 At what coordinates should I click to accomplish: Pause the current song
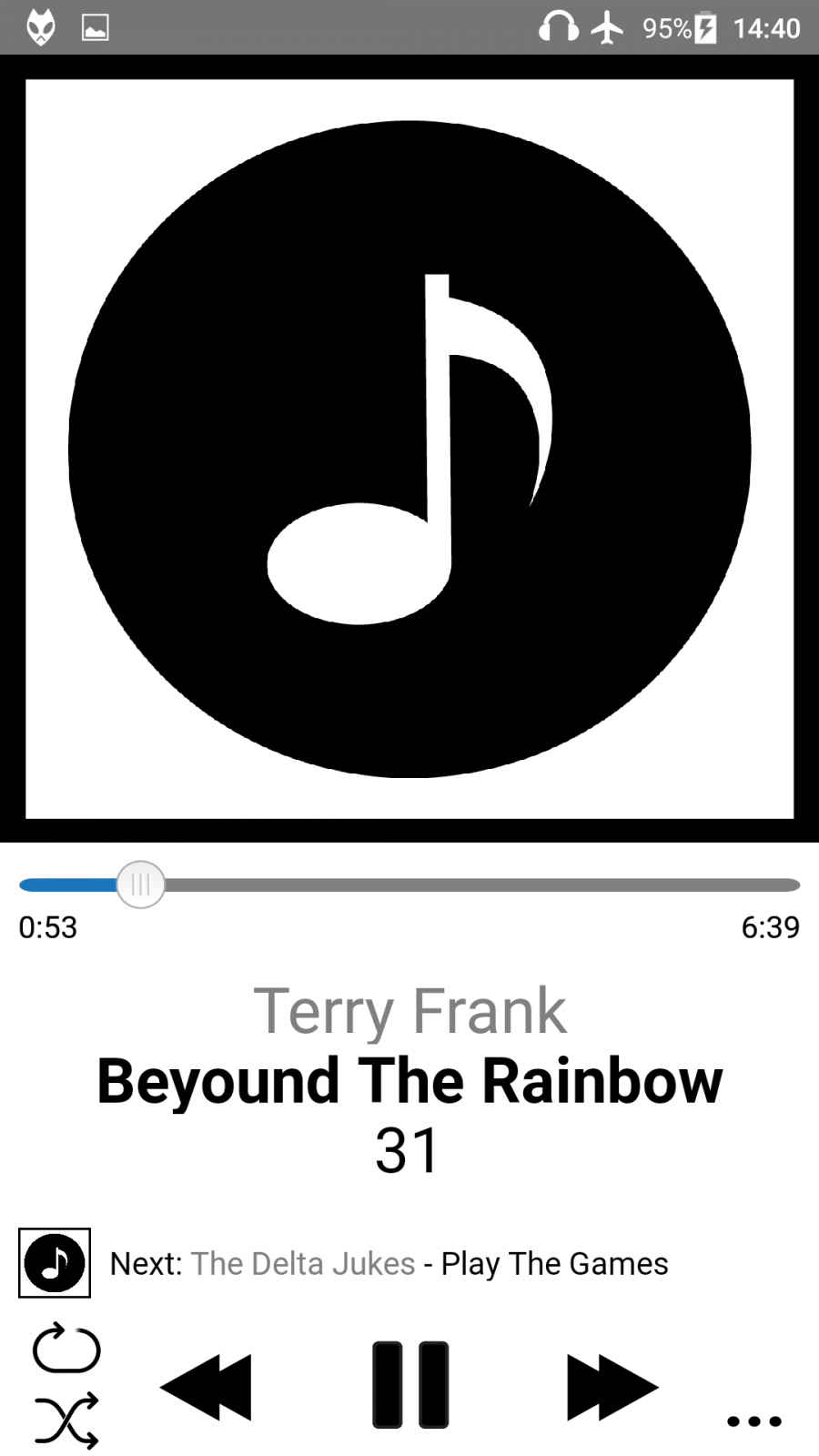[410, 1384]
